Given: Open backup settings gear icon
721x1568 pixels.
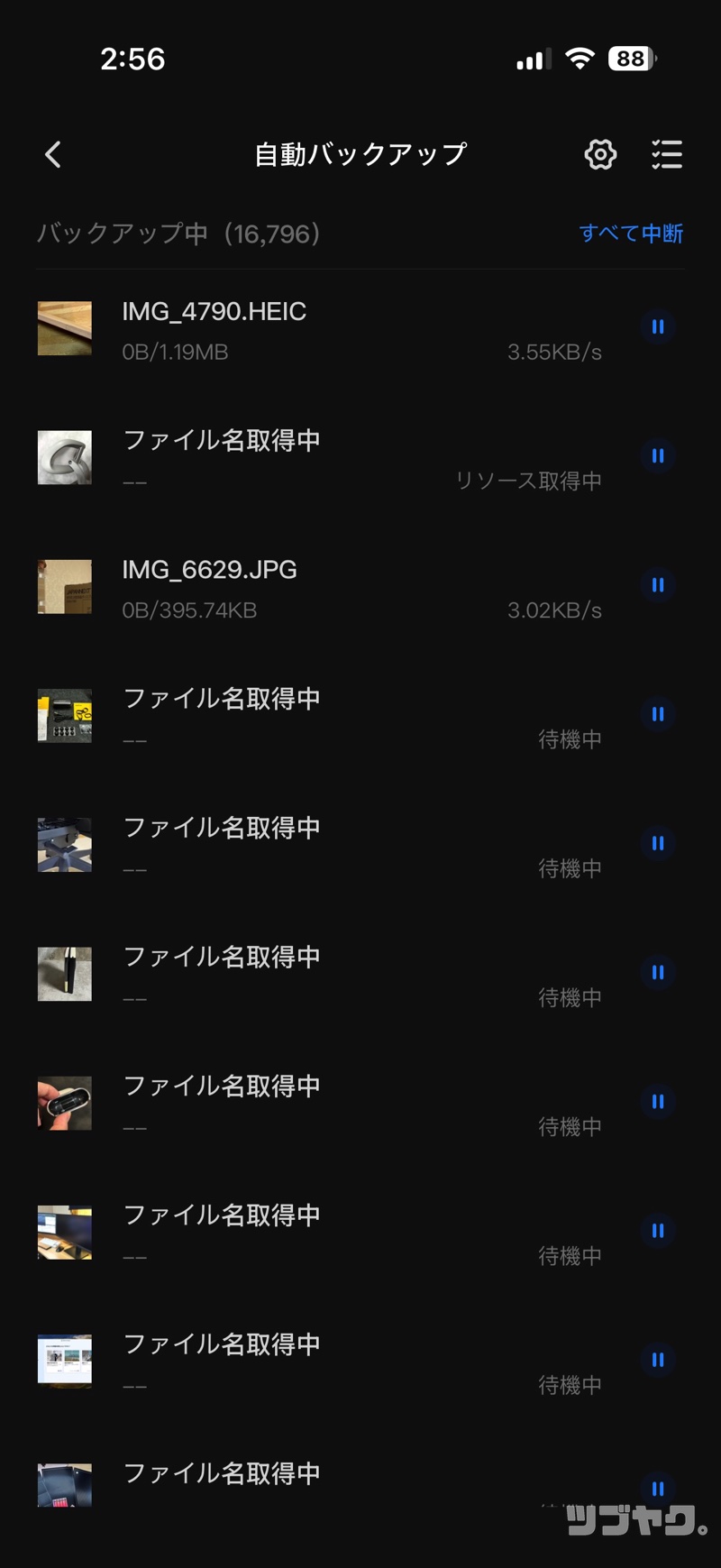Looking at the screenshot, I should click(600, 155).
